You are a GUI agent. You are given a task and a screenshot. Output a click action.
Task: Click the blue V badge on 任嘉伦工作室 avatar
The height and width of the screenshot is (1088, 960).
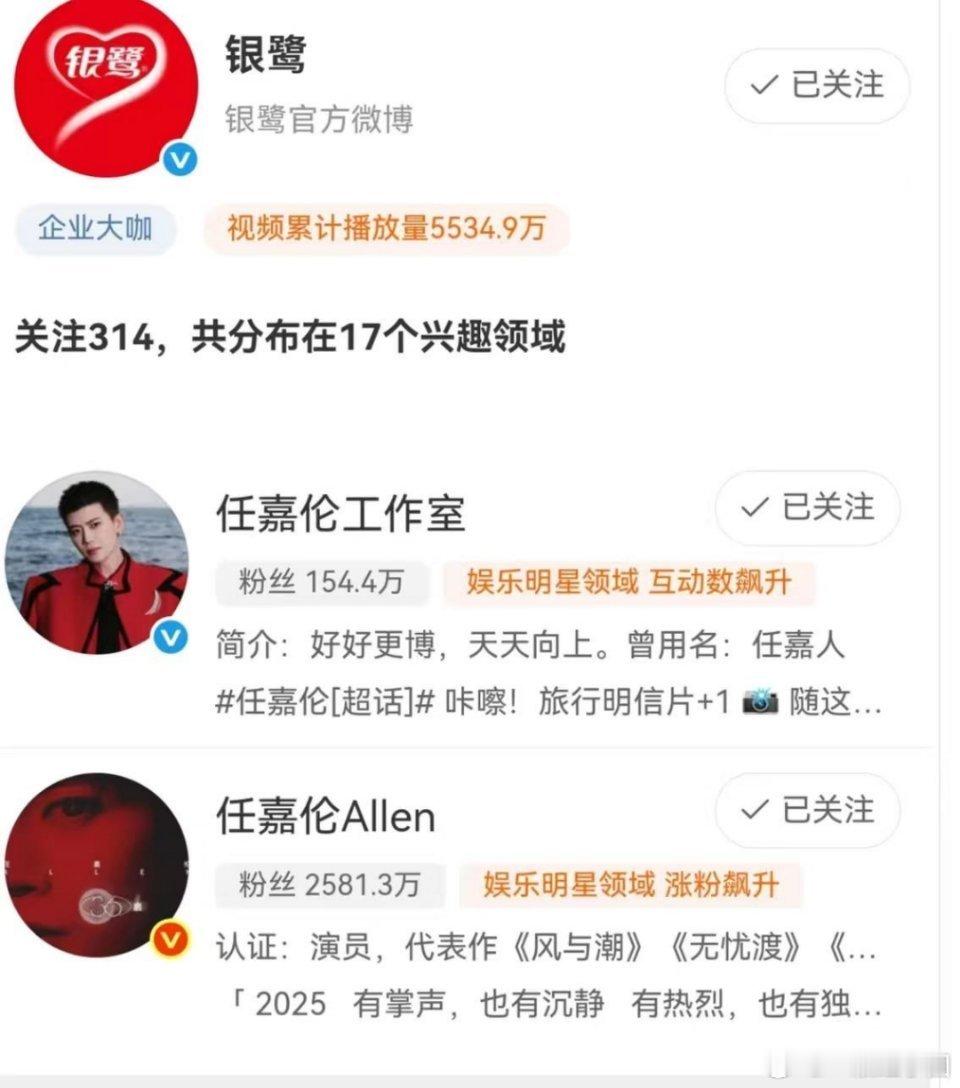[172, 634]
